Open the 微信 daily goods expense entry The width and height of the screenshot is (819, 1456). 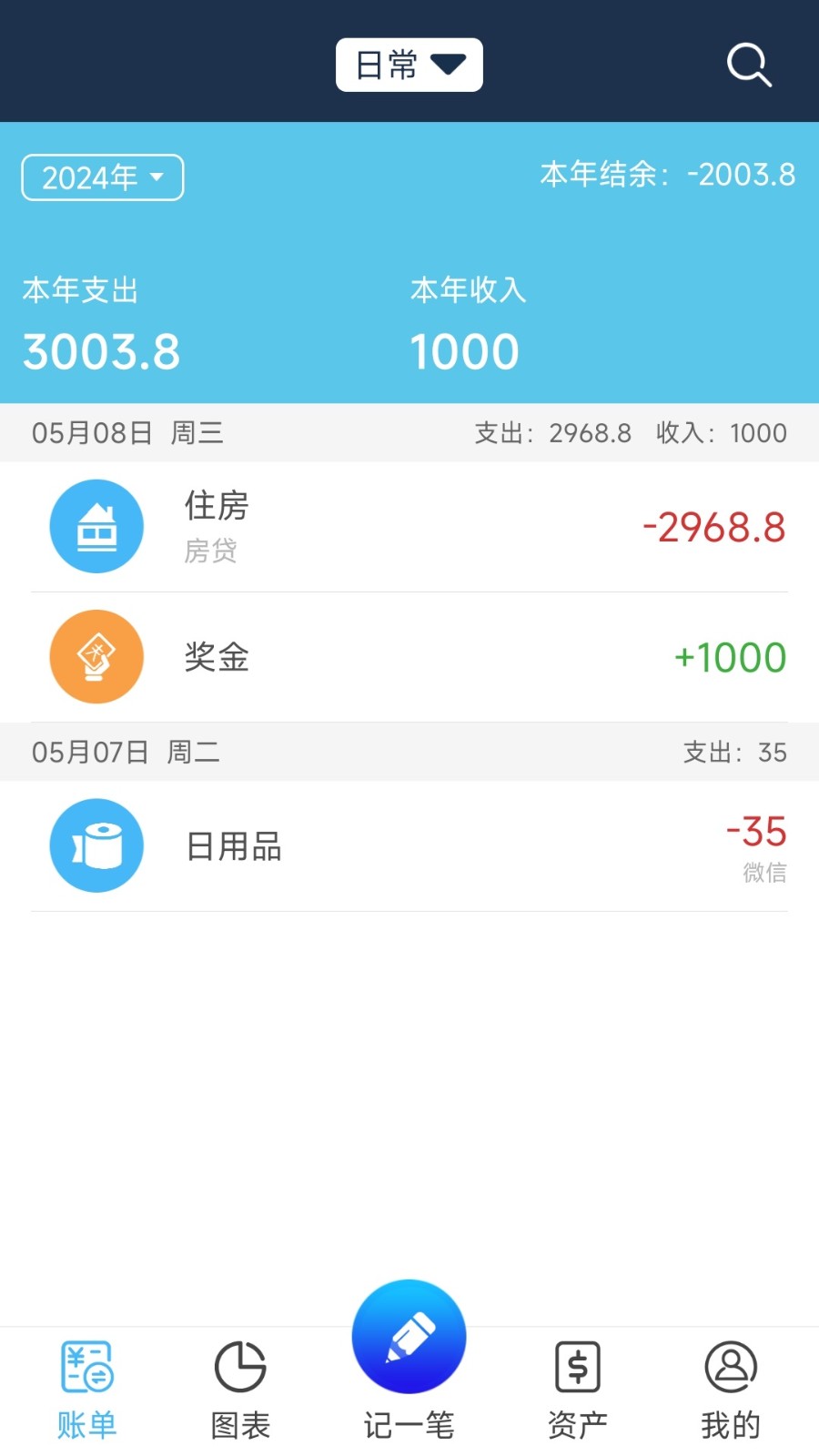764,872
